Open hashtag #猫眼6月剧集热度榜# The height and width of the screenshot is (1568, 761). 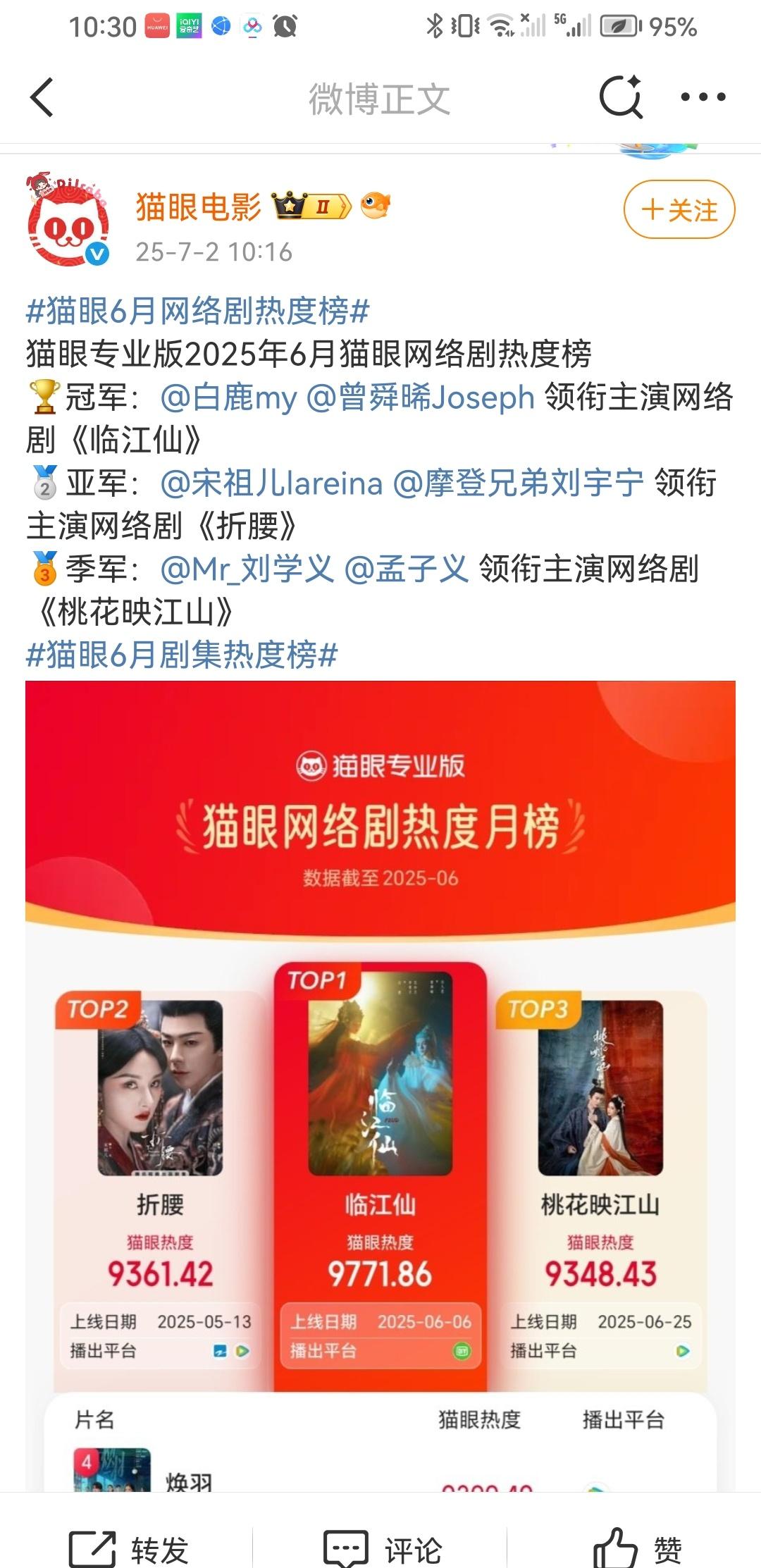182,655
